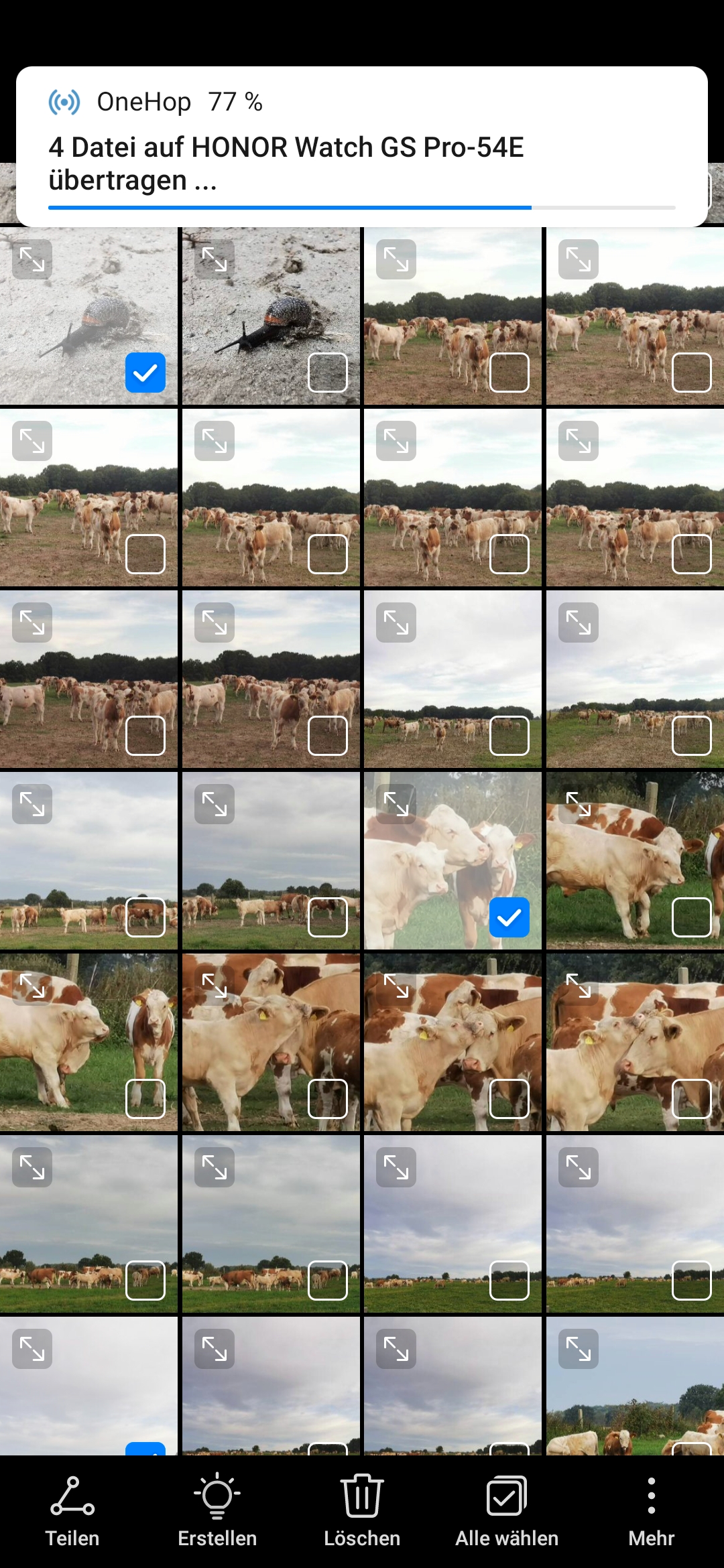This screenshot has height=1568, width=724.
Task: Check the unselected snail photo
Action: [328, 373]
